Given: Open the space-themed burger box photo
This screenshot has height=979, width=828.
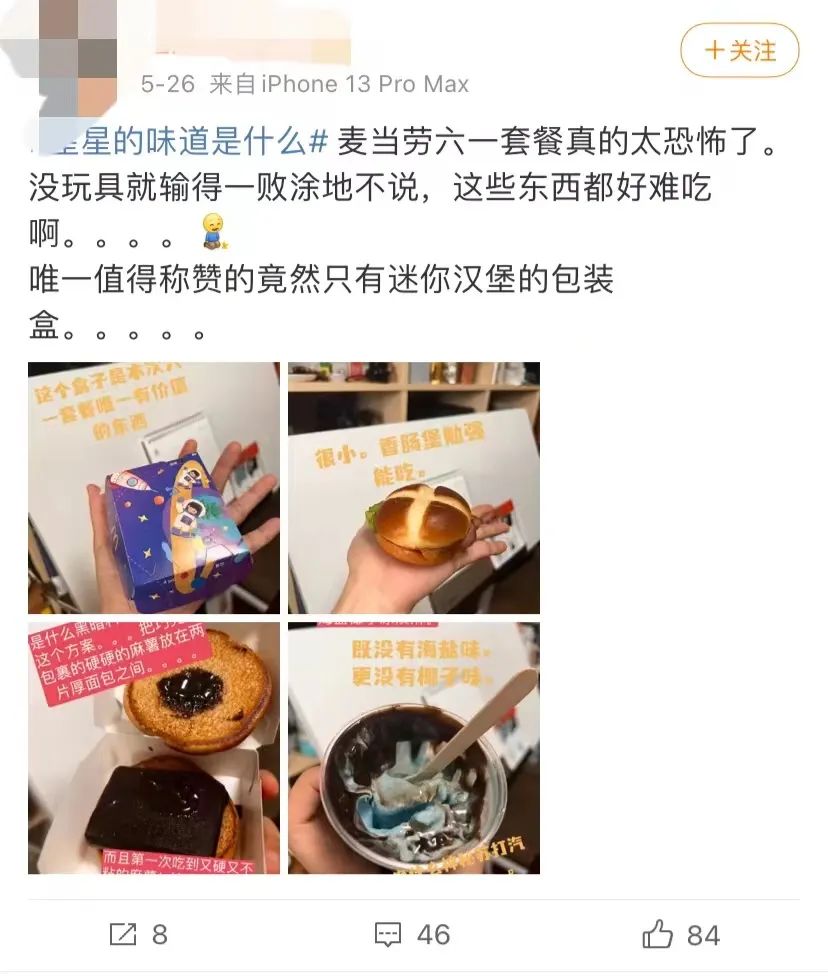Looking at the screenshot, I should [154, 488].
